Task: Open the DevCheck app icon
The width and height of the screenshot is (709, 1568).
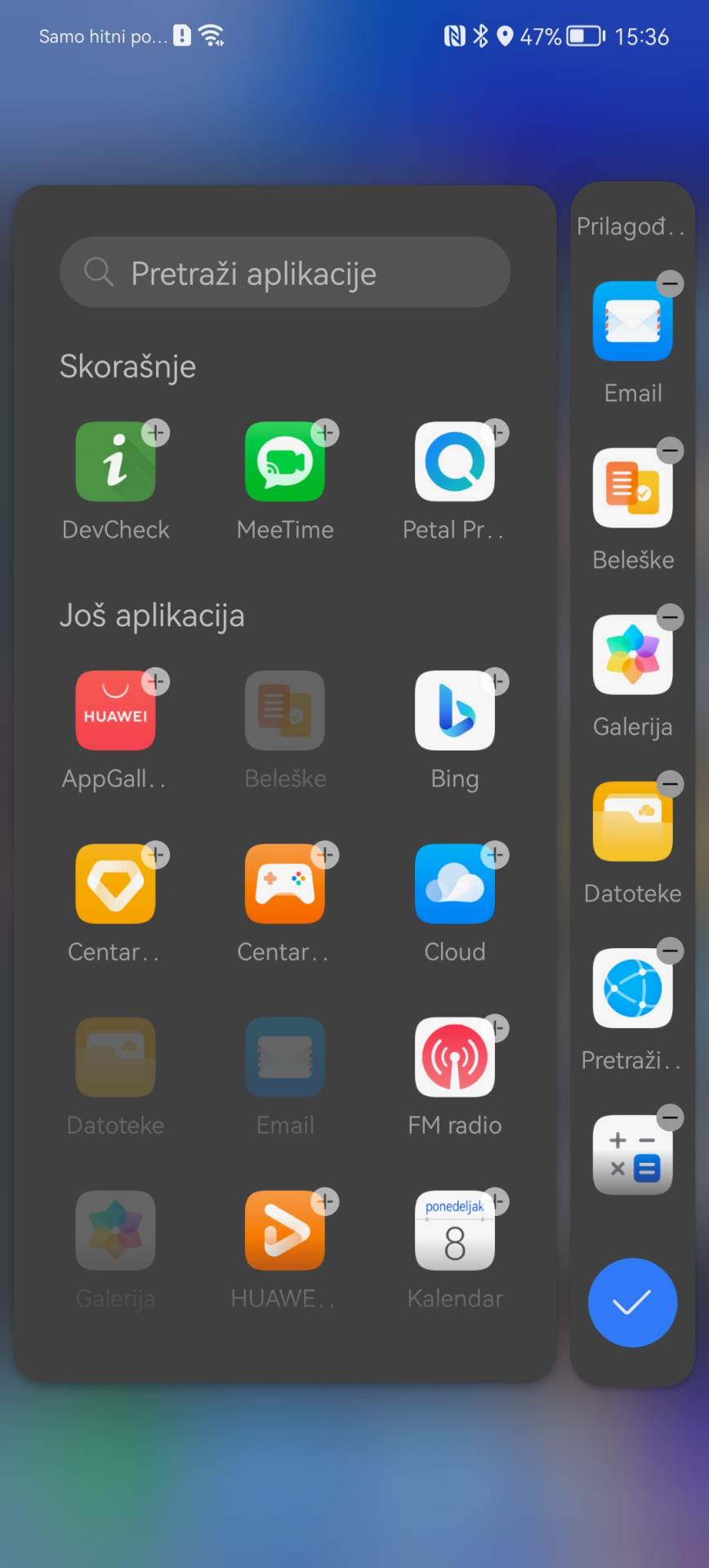Action: 115,461
